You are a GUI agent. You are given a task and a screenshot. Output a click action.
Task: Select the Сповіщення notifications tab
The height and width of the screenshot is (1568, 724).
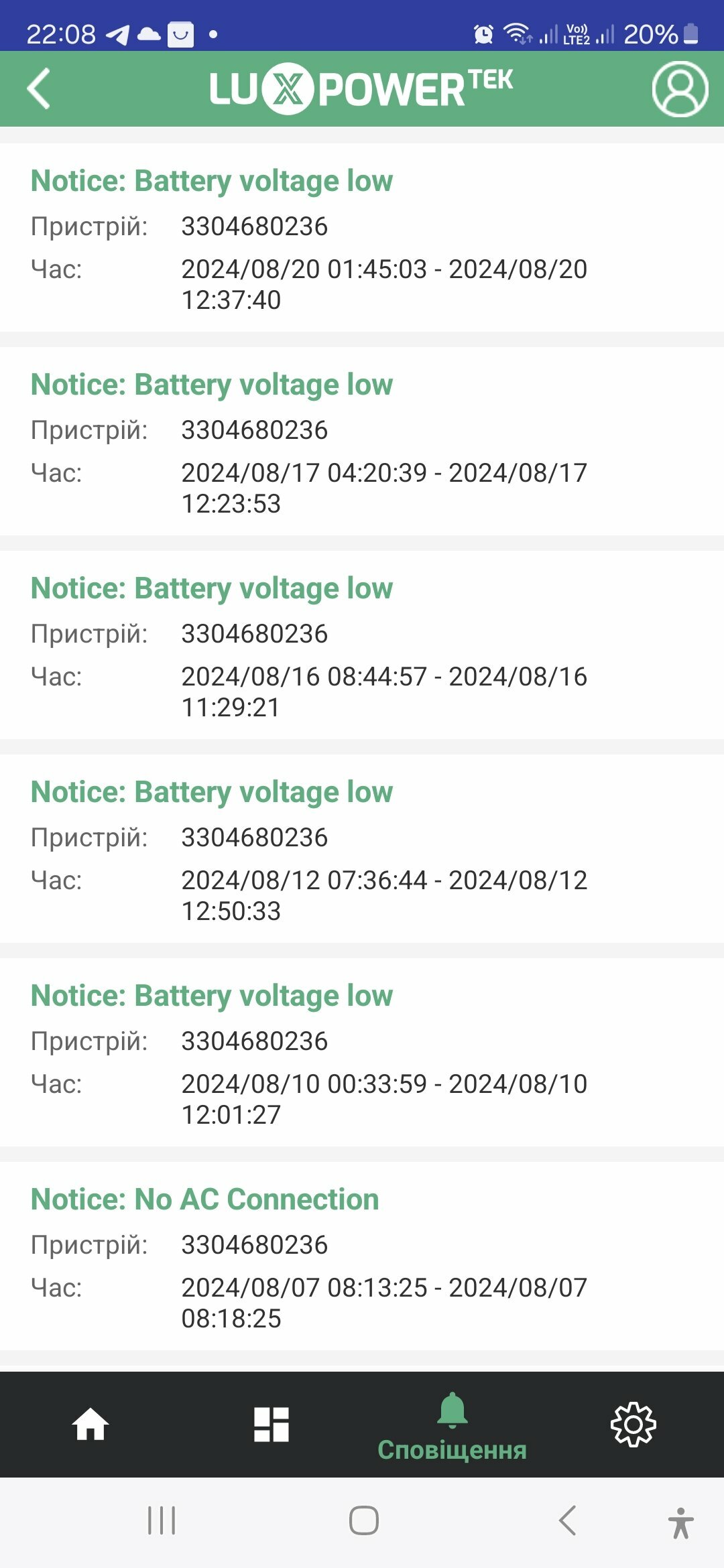pyautogui.click(x=452, y=1426)
